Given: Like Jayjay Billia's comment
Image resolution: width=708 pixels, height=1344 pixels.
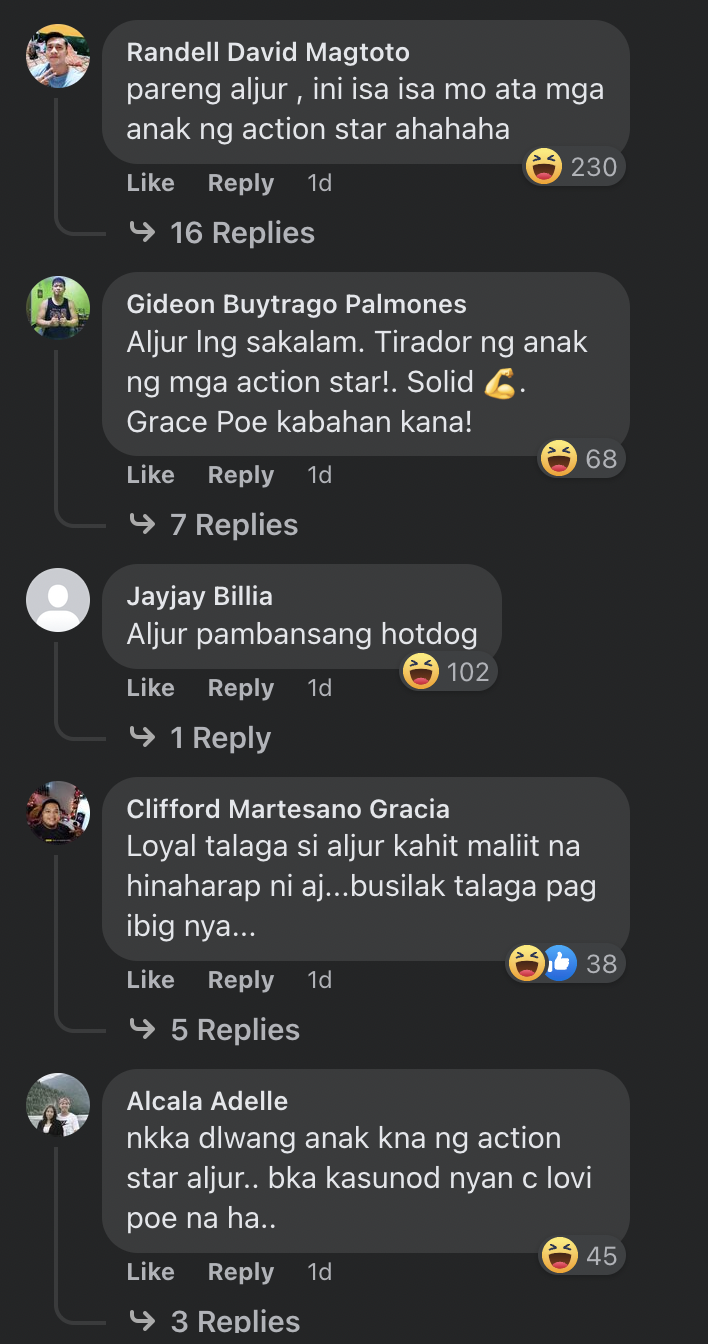Looking at the screenshot, I should 150,688.
